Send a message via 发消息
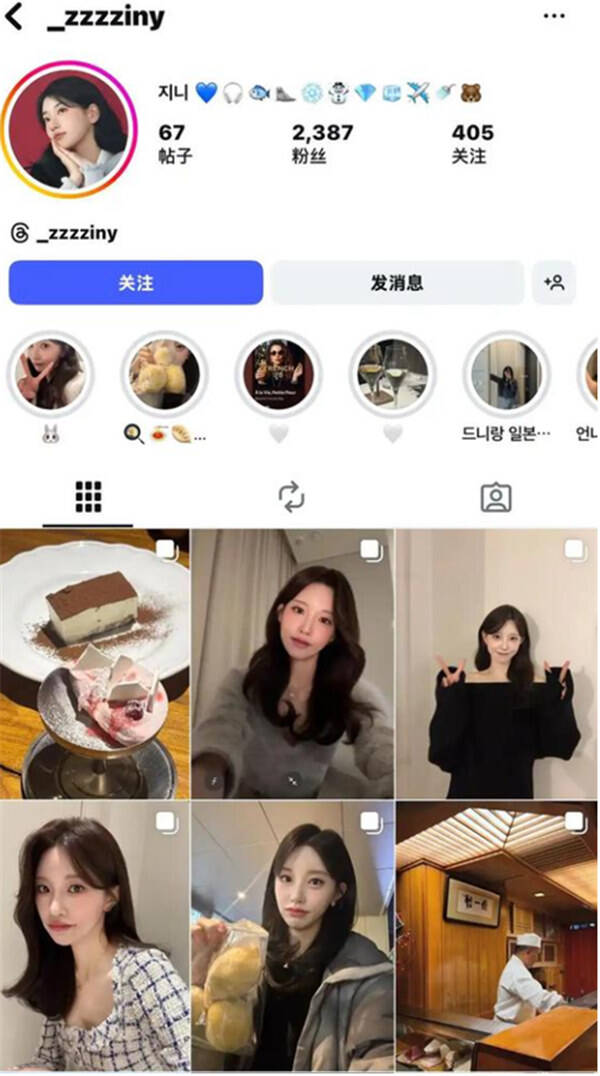 click(397, 283)
